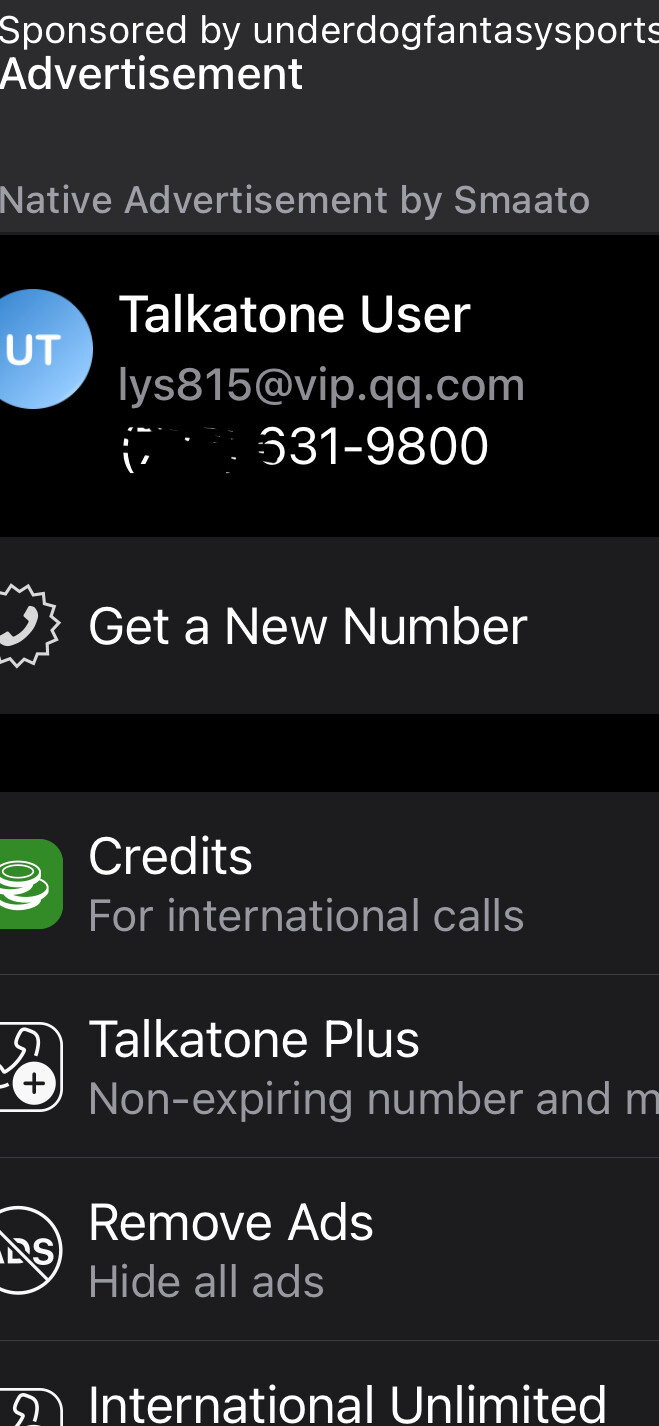The height and width of the screenshot is (1426, 659).
Task: Open International Unlimited
Action: tap(329, 1385)
